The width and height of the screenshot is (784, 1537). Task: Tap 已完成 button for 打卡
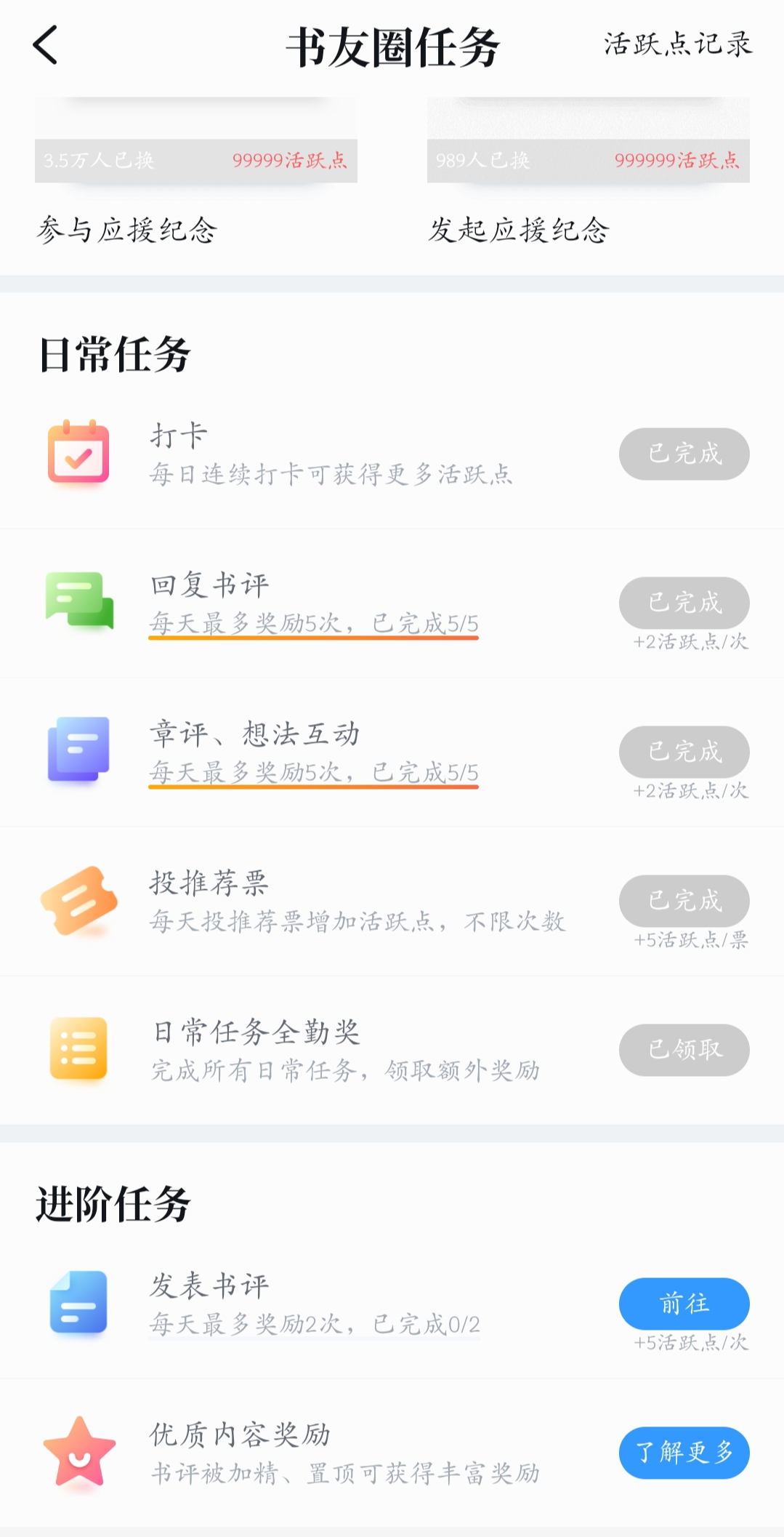[684, 454]
